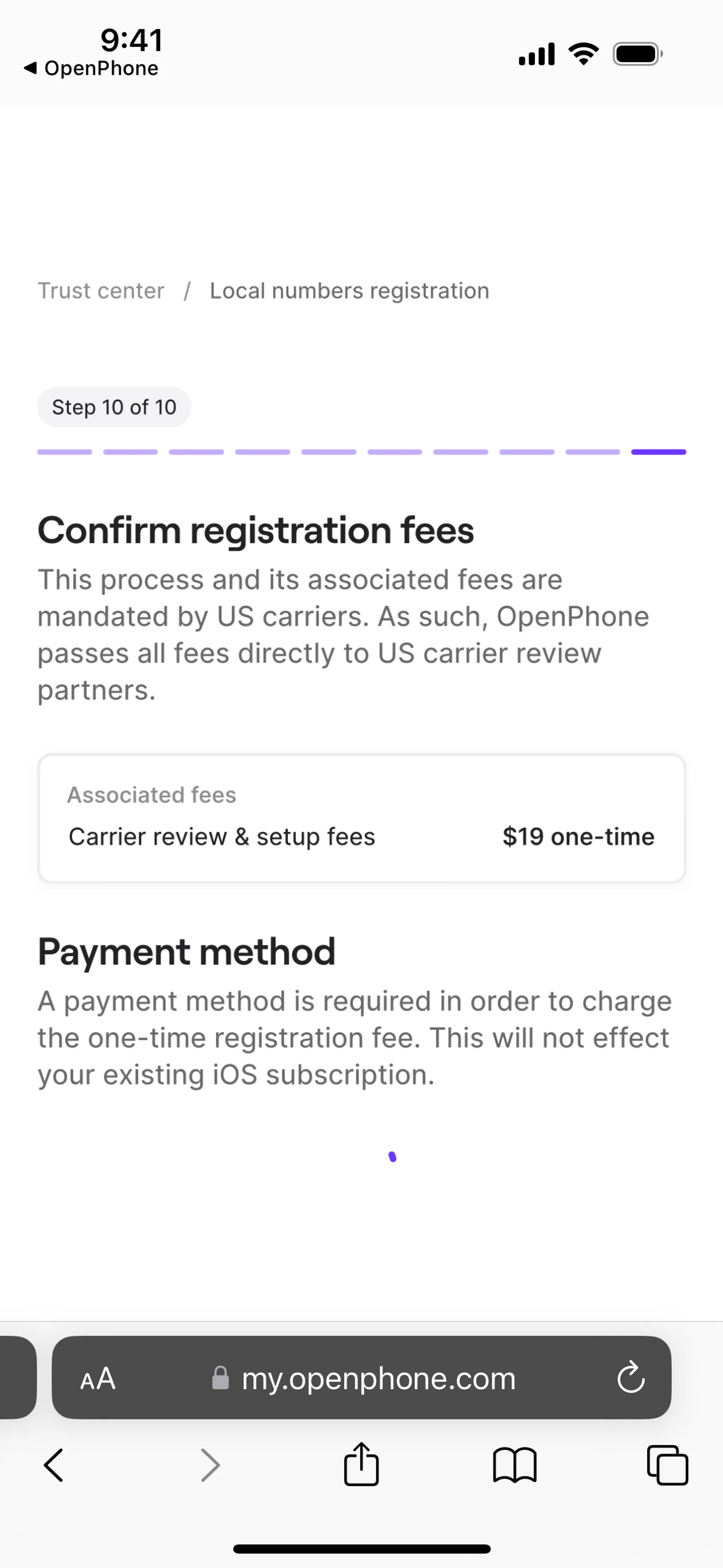Share this page
723x1568 pixels.
[x=361, y=1464]
